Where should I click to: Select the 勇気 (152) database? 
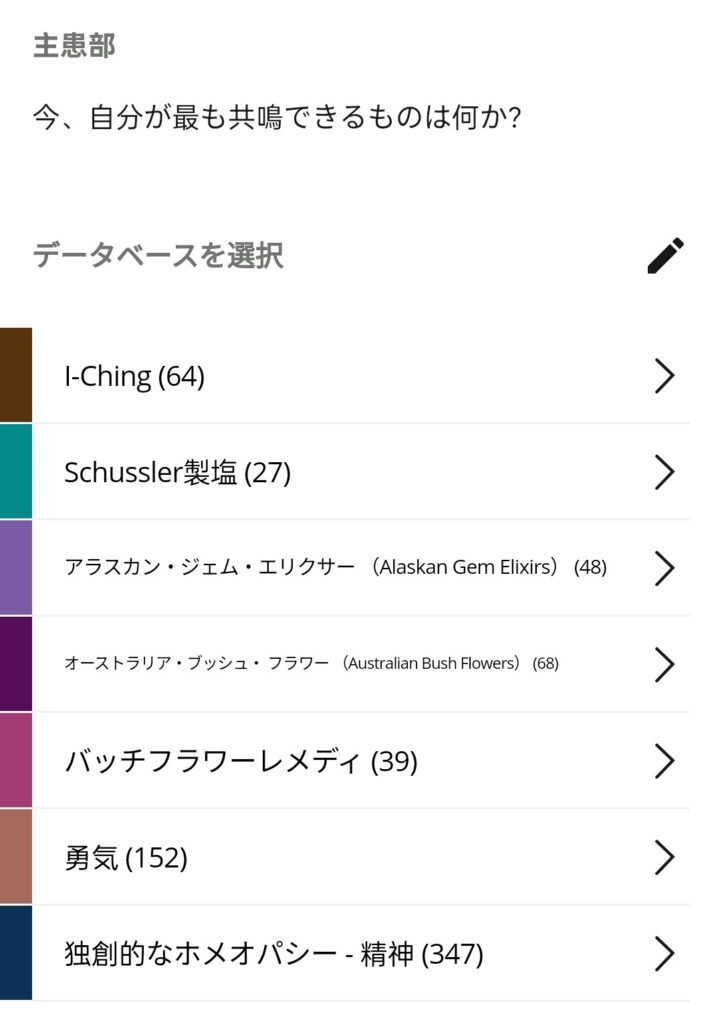point(360,857)
